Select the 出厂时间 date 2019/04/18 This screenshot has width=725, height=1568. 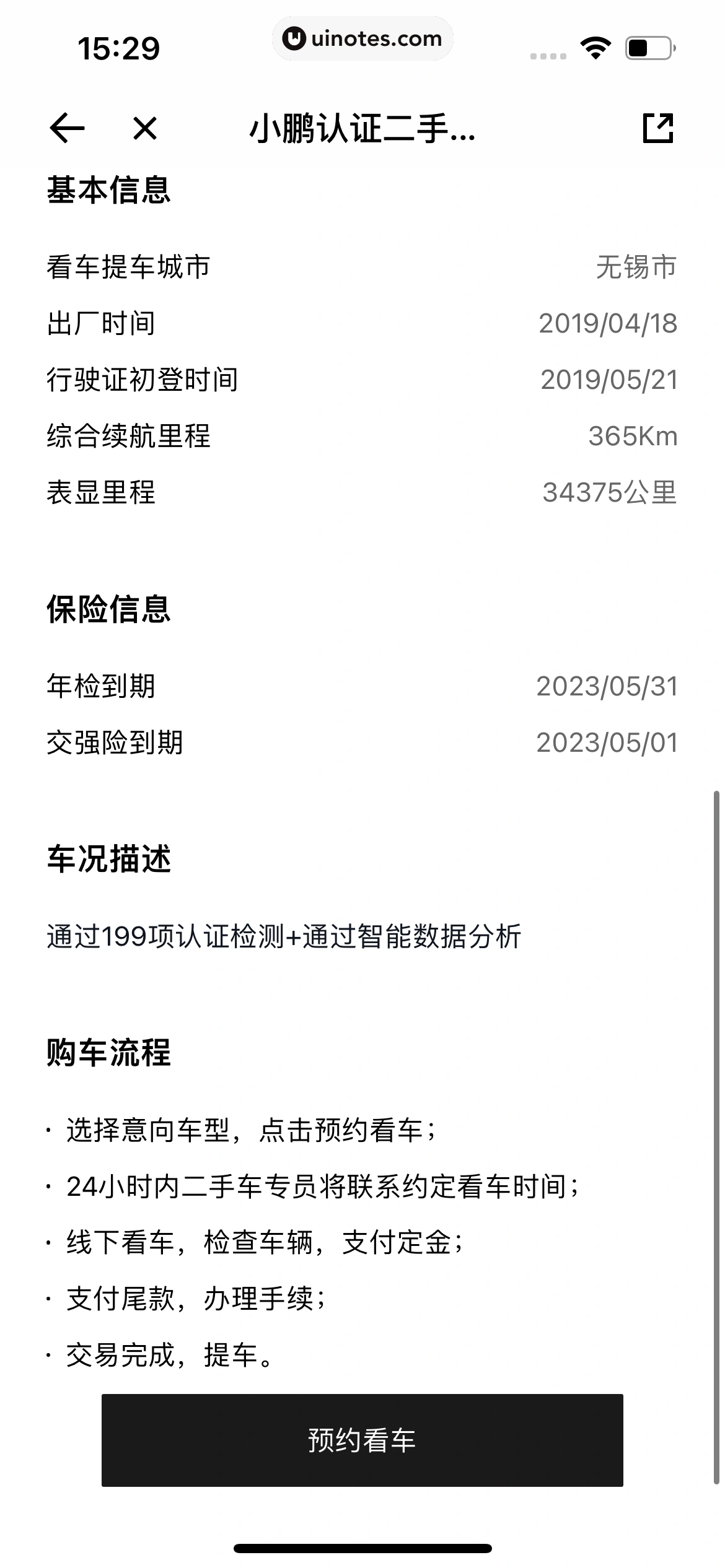(610, 322)
